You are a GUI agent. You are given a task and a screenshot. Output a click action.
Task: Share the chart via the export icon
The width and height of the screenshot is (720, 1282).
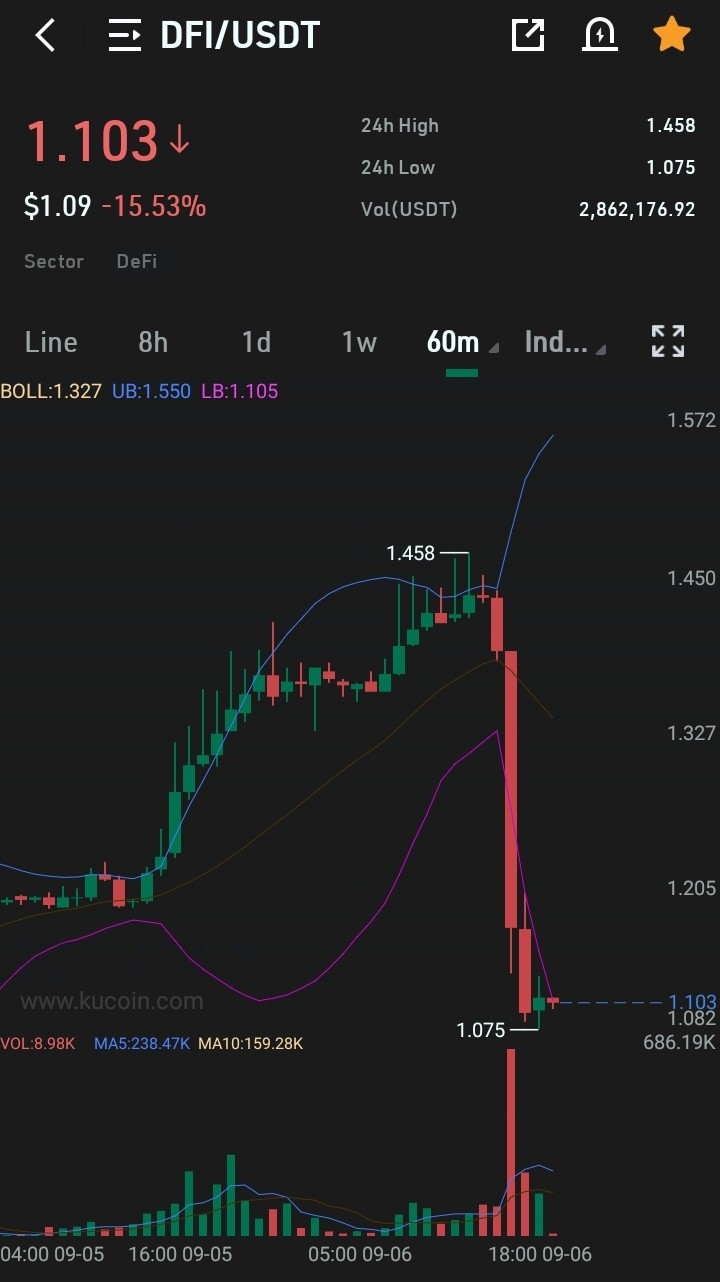point(528,35)
